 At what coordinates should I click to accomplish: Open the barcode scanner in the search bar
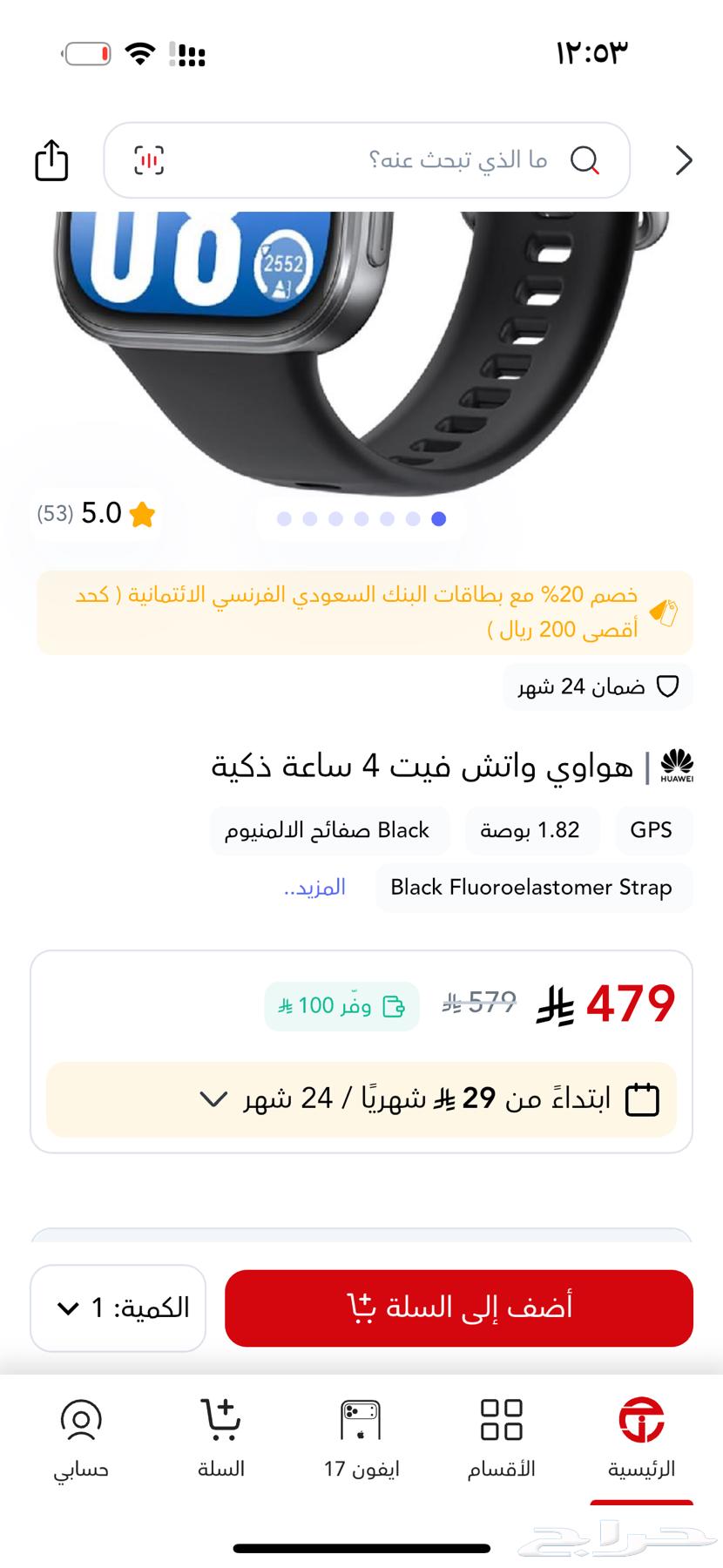148,160
